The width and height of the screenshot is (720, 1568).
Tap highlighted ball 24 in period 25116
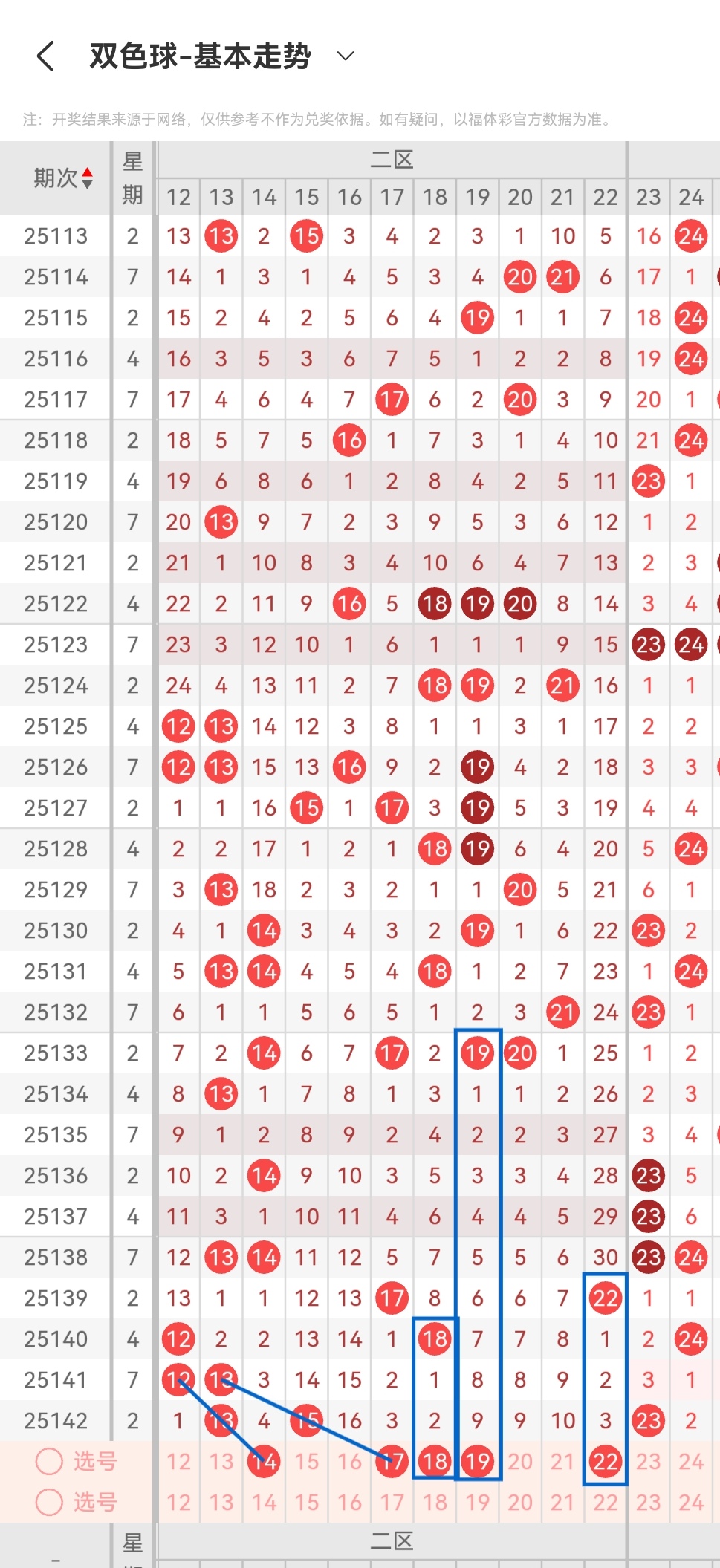pyautogui.click(x=690, y=358)
